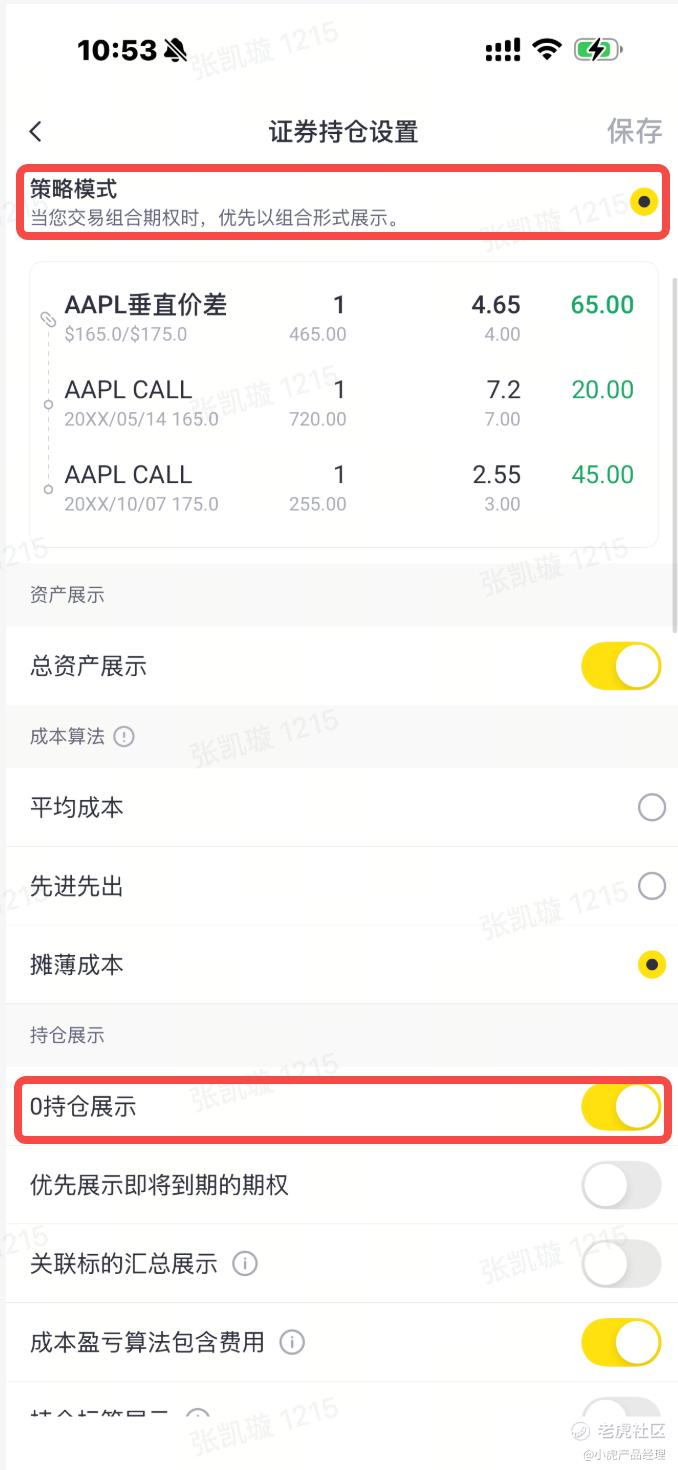Open info icon beside 成本盈亏算法包含费用
This screenshot has width=678, height=1470.
(292, 1342)
